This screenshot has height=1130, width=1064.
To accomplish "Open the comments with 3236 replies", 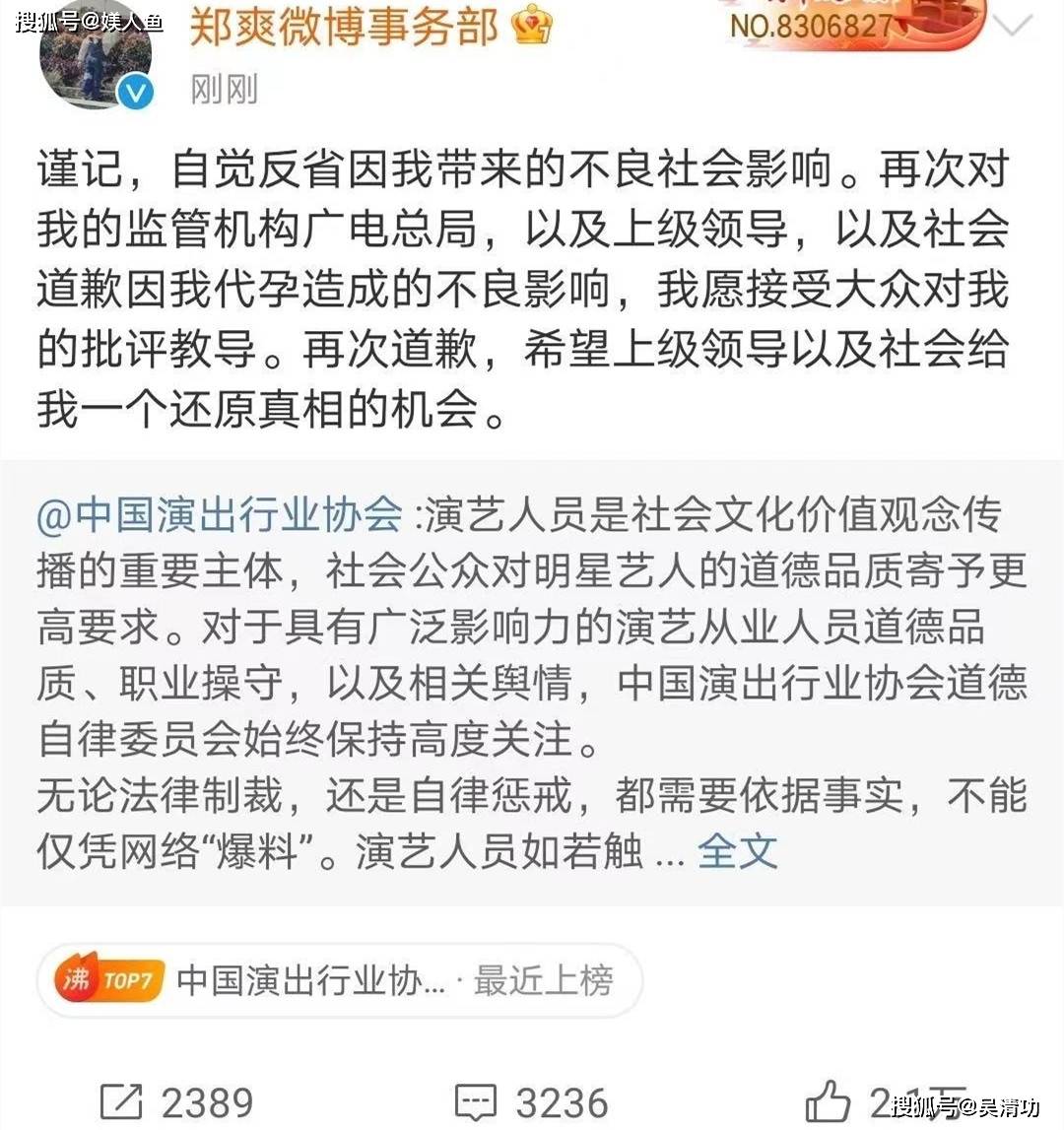I will point(531,1102).
